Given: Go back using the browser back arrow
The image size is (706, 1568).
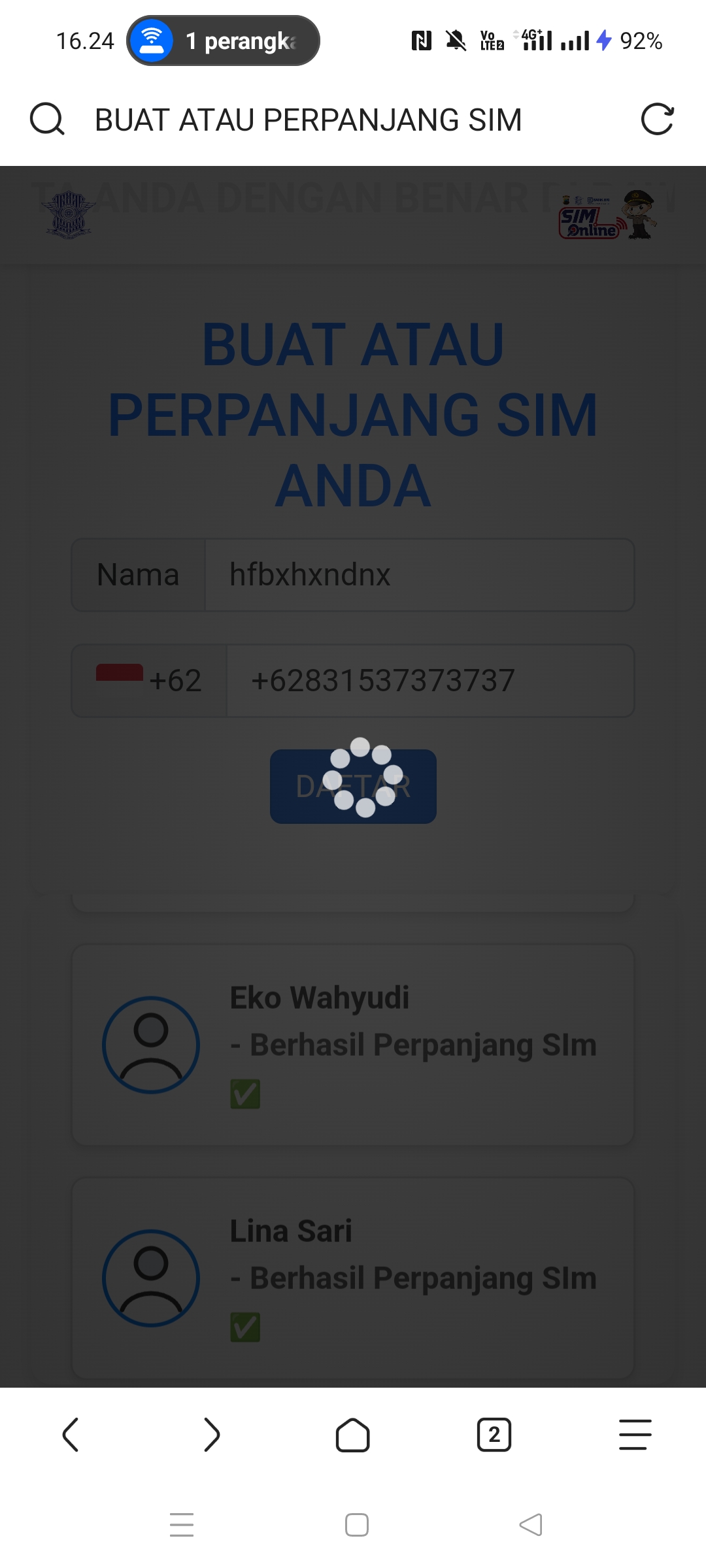Looking at the screenshot, I should (x=71, y=1435).
